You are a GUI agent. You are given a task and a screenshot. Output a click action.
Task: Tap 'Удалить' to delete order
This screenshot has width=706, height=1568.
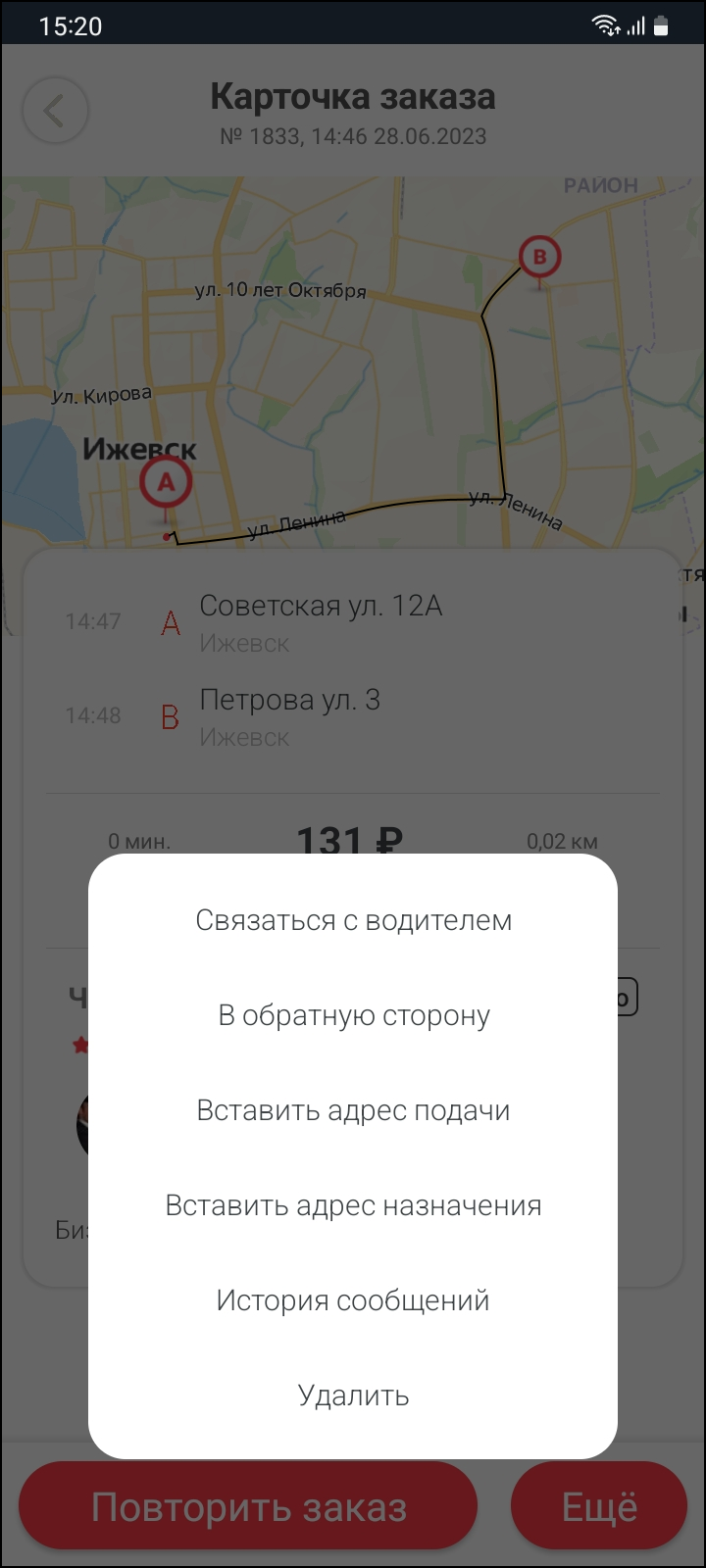[x=353, y=1396]
